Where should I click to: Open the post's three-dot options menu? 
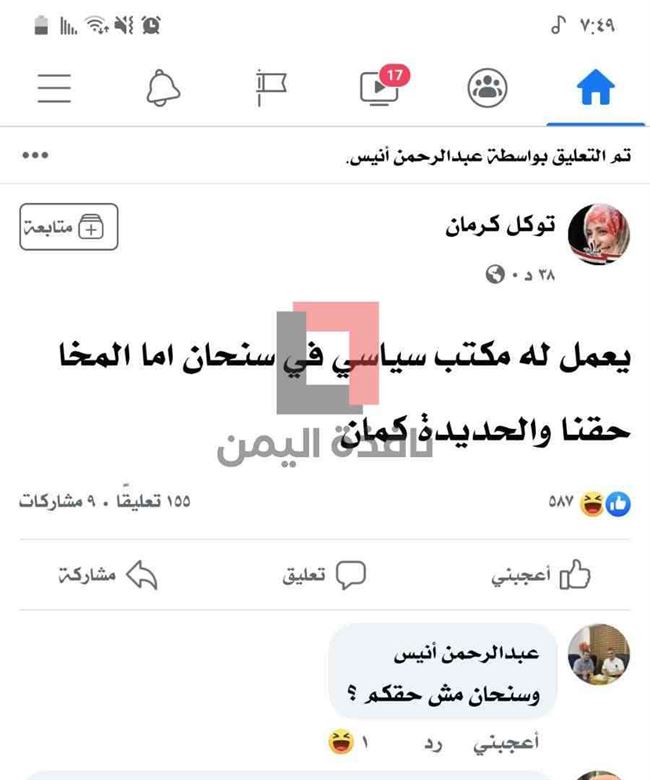(35, 157)
